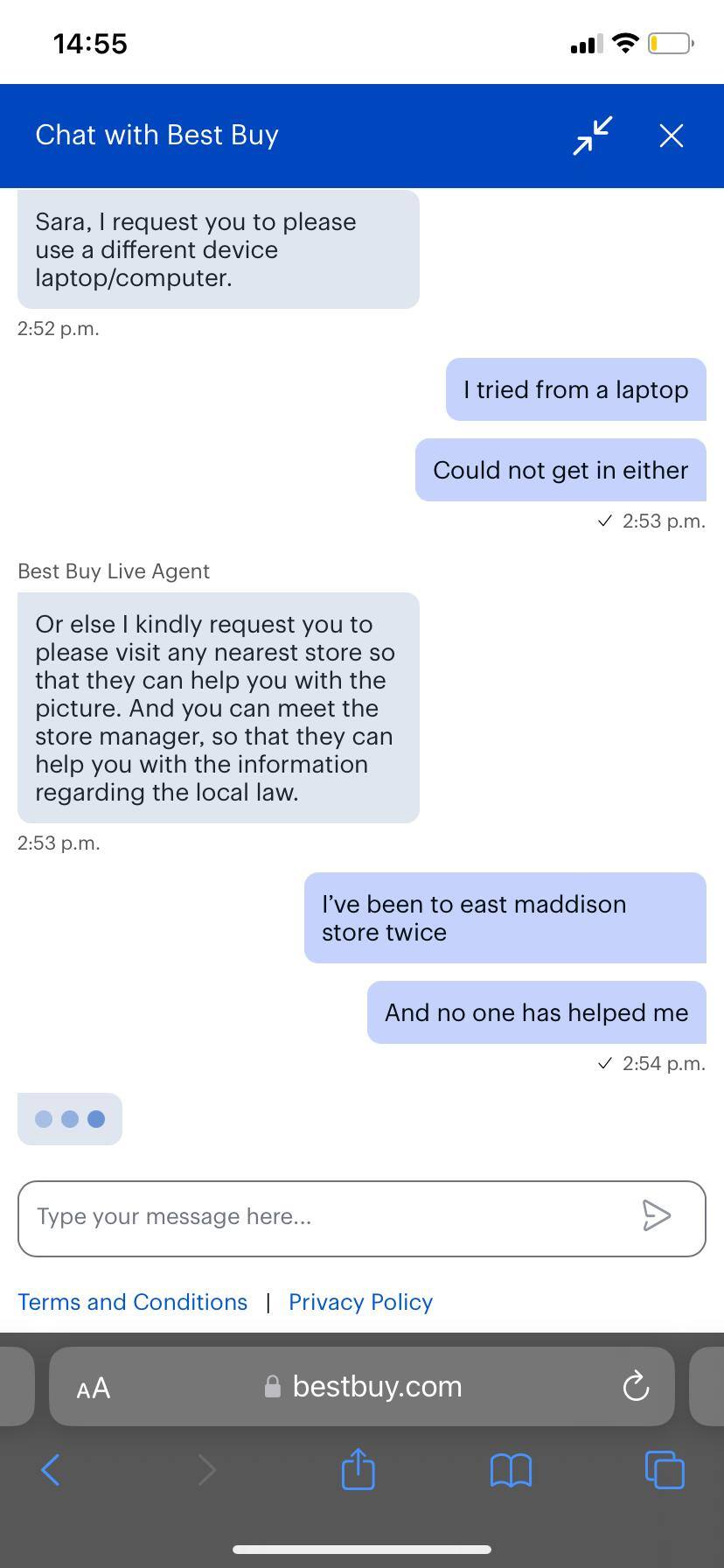Screen dimensions: 724x1568
Task: Close the Best Buy chat with the X
Action: [671, 136]
